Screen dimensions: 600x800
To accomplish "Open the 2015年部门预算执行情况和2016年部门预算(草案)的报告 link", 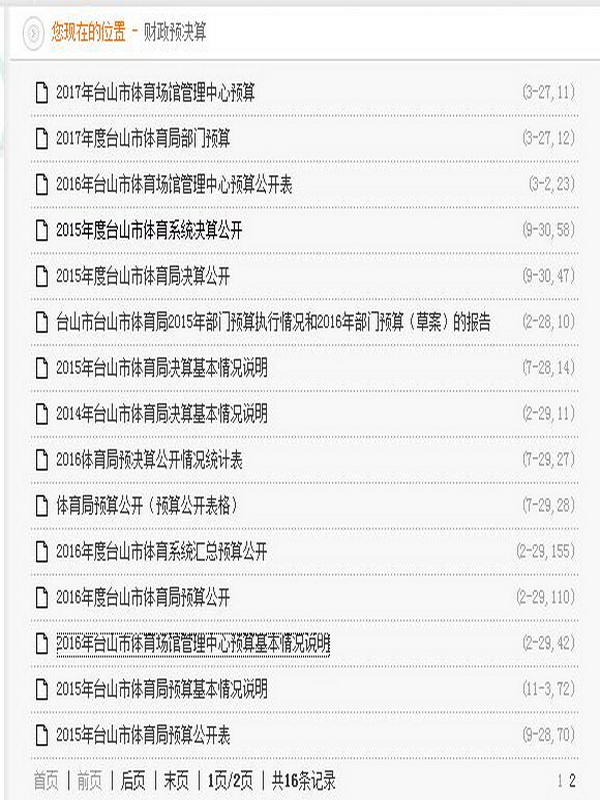I will click(273, 322).
